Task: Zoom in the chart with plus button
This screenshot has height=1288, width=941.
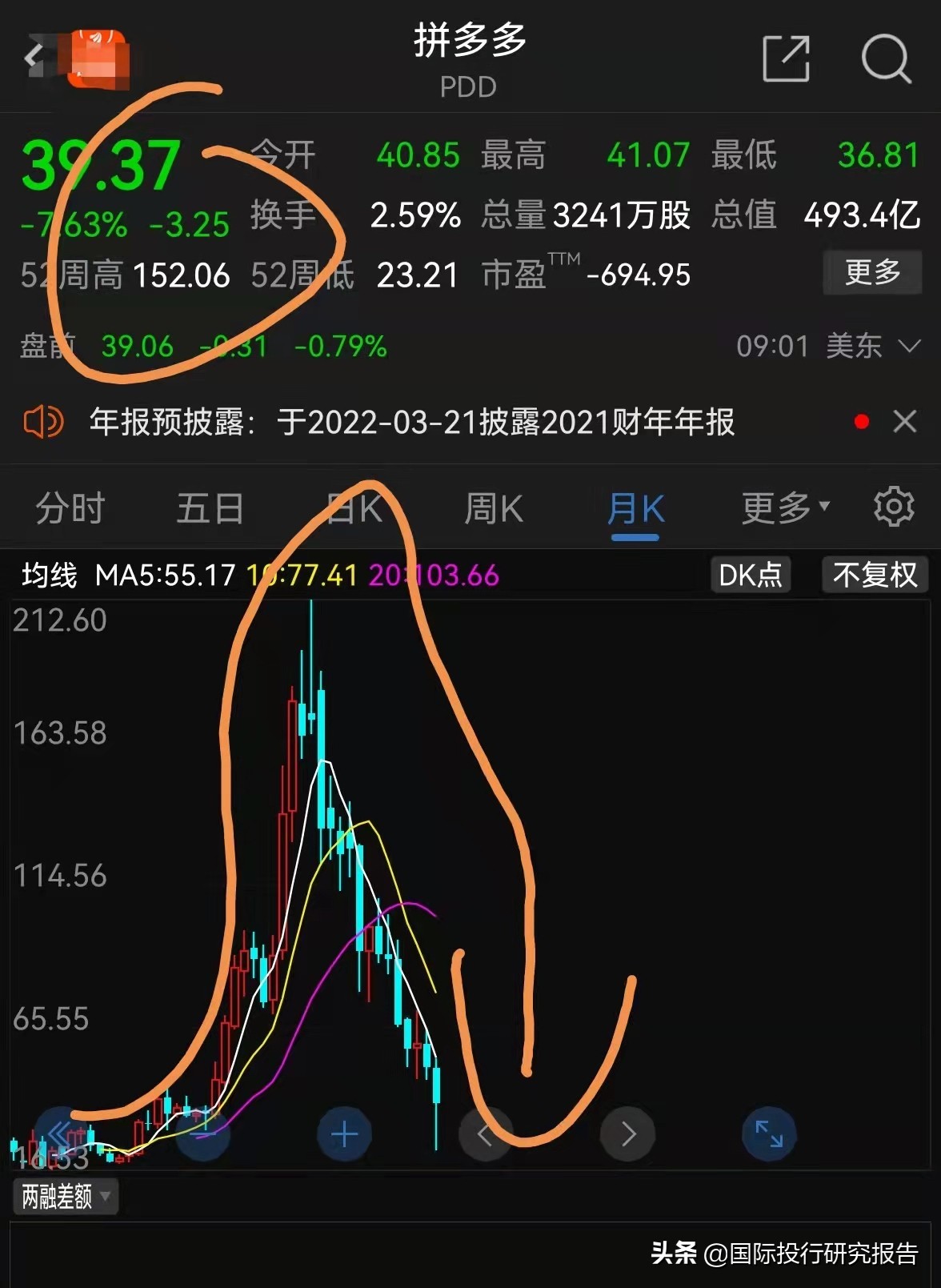Action: (x=345, y=1134)
